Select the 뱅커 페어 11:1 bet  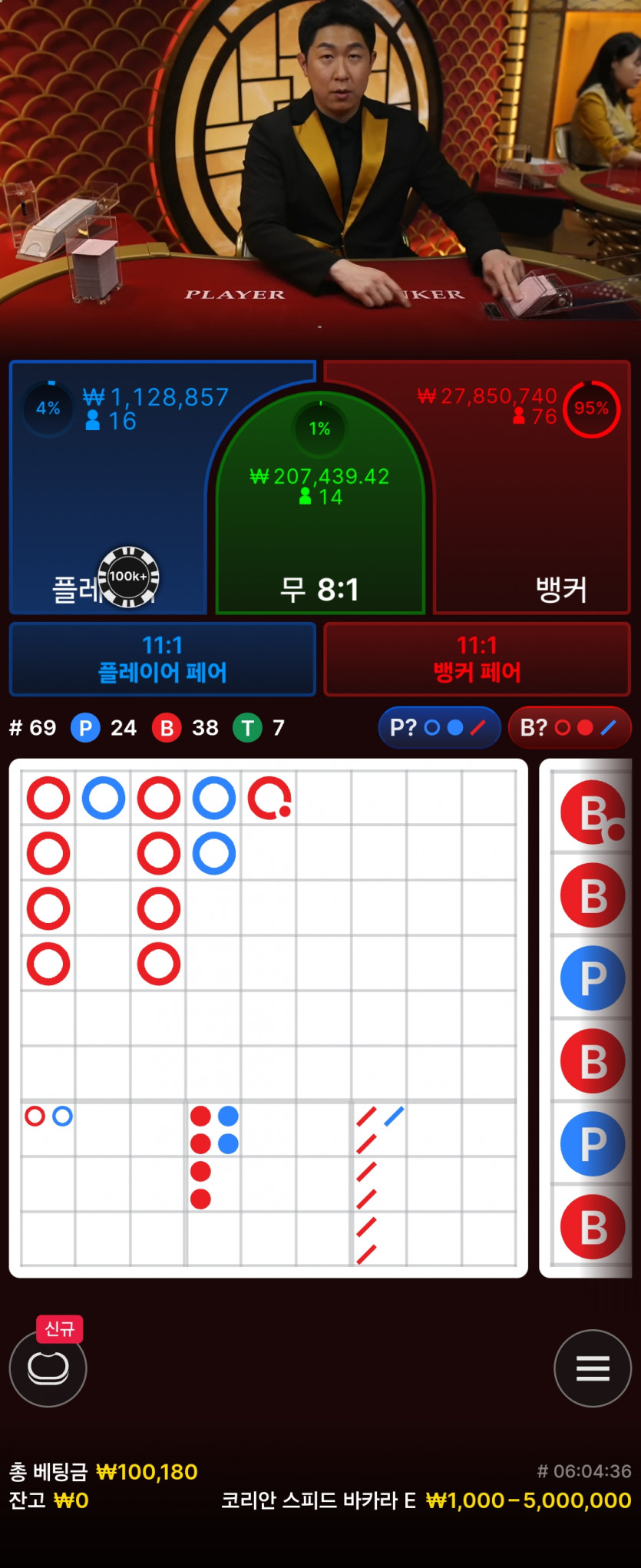pyautogui.click(x=477, y=659)
